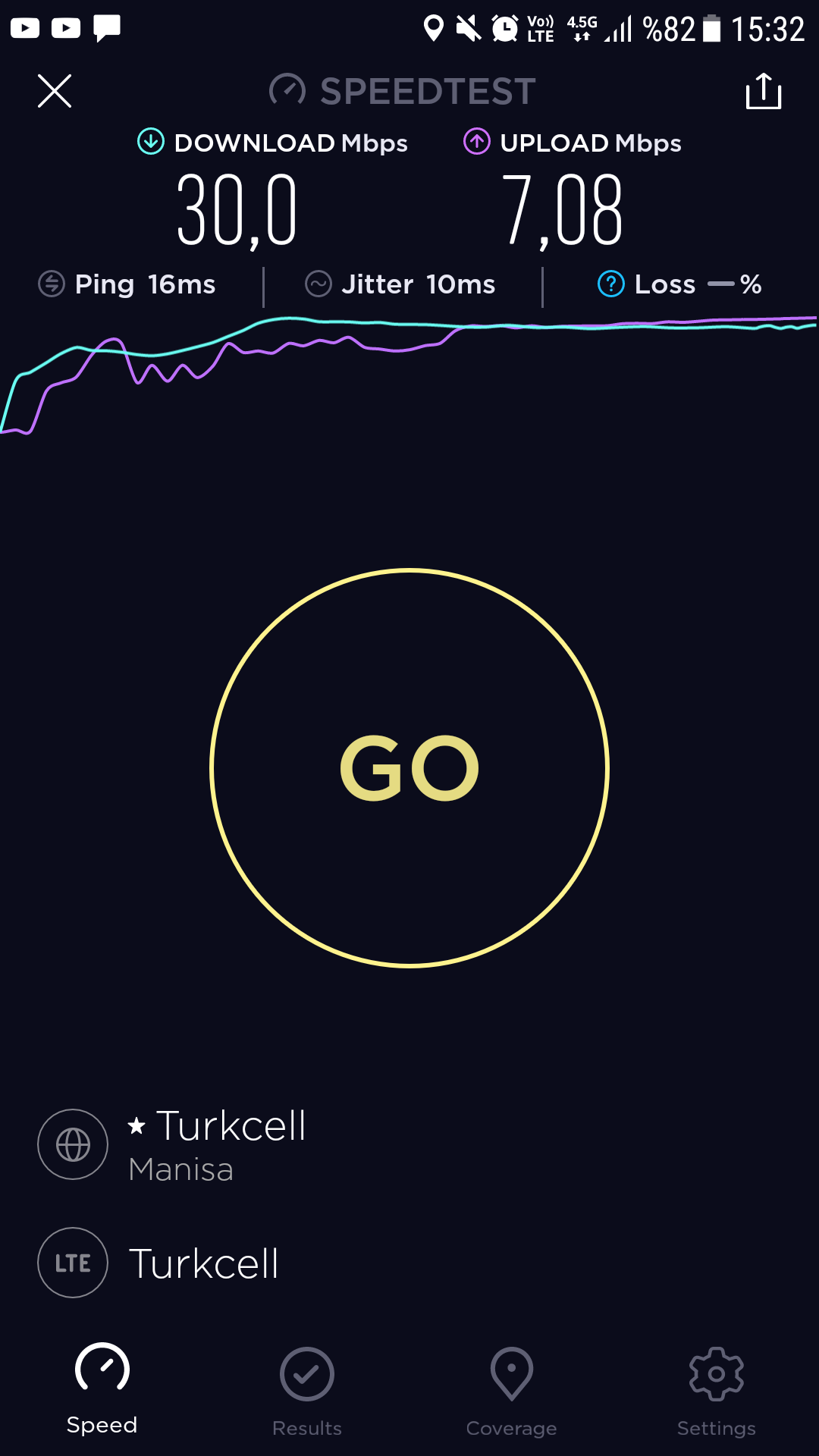819x1456 pixels.
Task: Open the LTE Turkcell connection row
Action: (159, 1263)
